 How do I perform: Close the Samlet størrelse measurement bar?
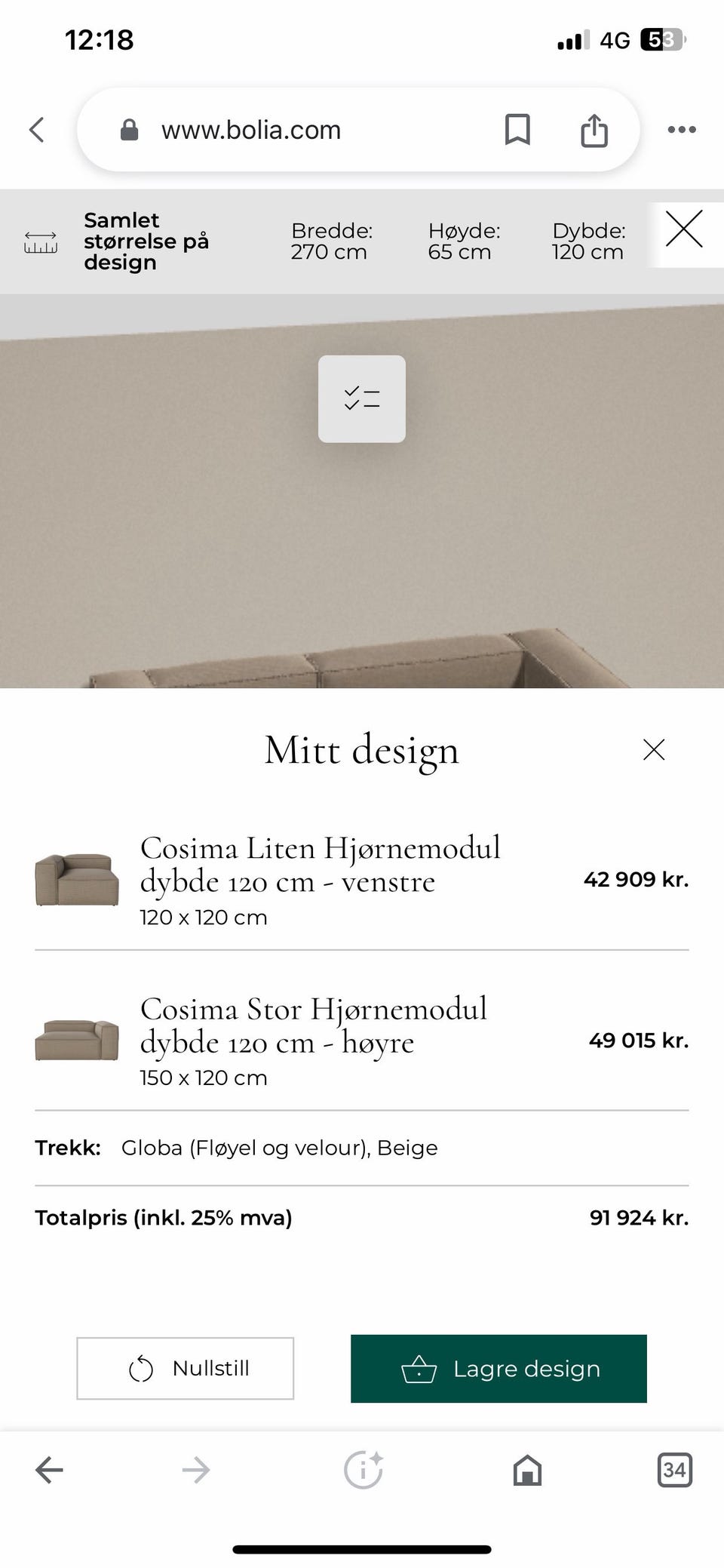pos(684,232)
